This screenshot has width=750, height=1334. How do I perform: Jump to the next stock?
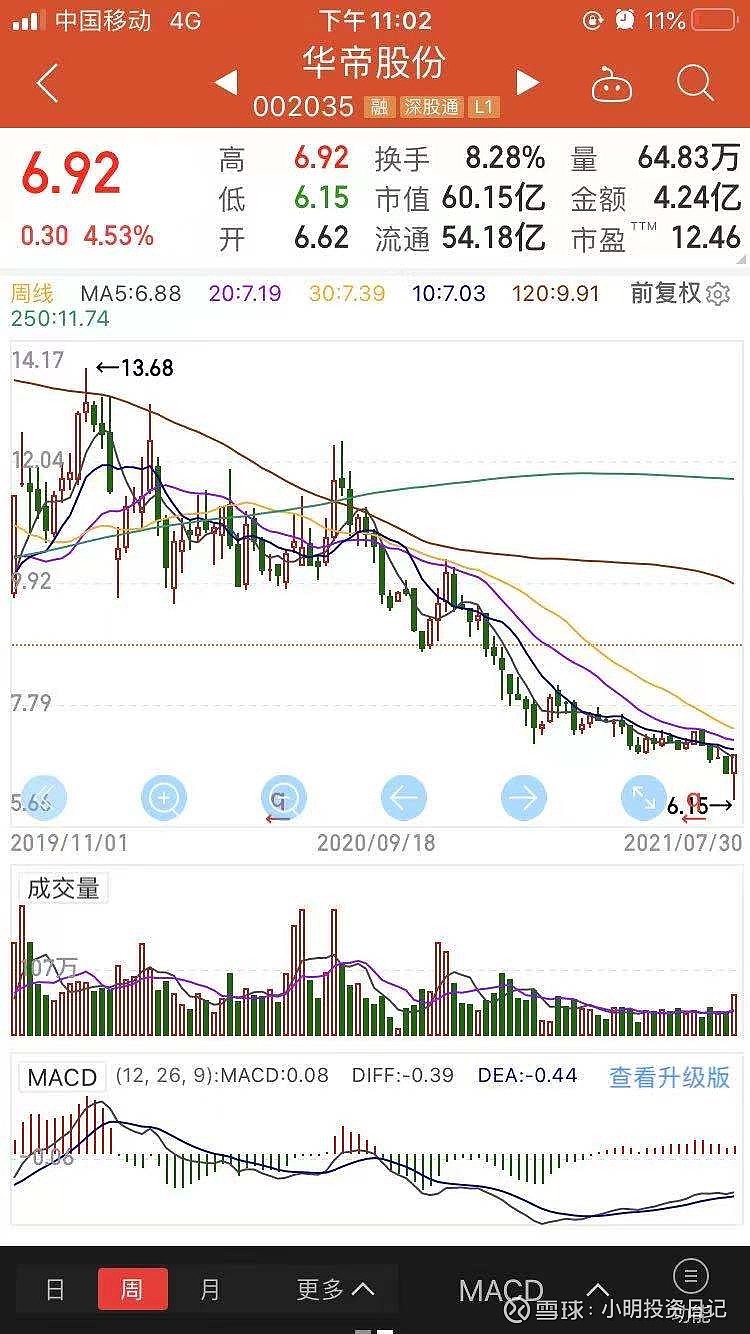[x=528, y=83]
